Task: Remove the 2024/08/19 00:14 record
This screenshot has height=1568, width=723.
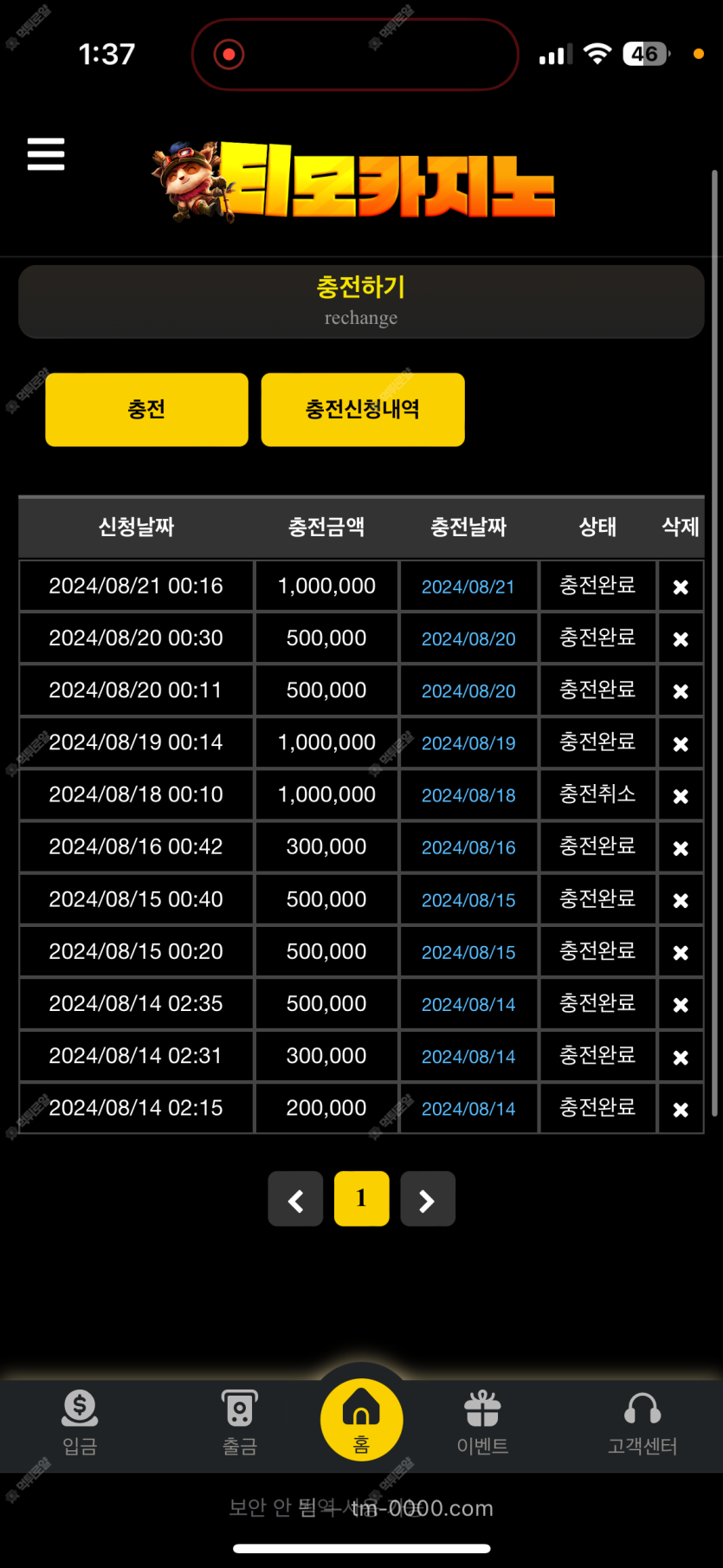Action: (681, 744)
